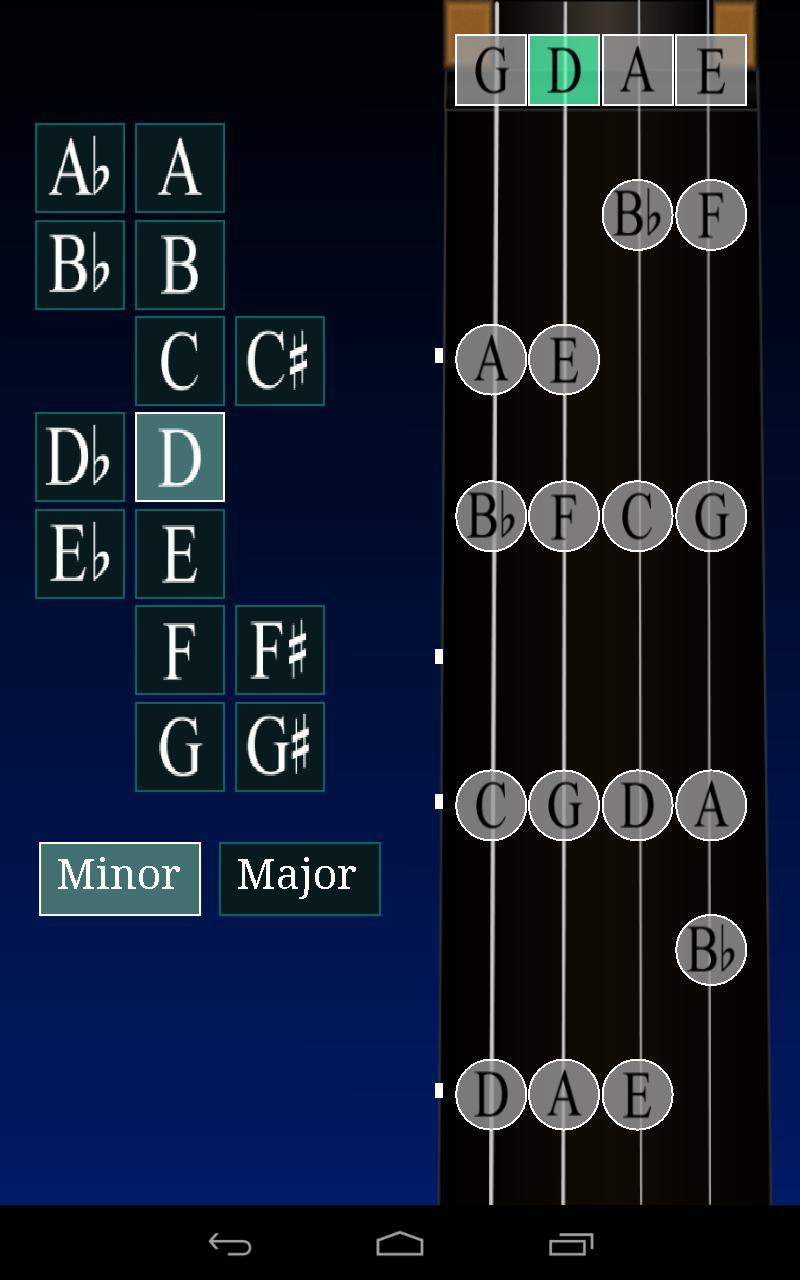The image size is (800, 1280).
Task: Tap the D note circle low on the fingerboard
Action: [x=490, y=1094]
